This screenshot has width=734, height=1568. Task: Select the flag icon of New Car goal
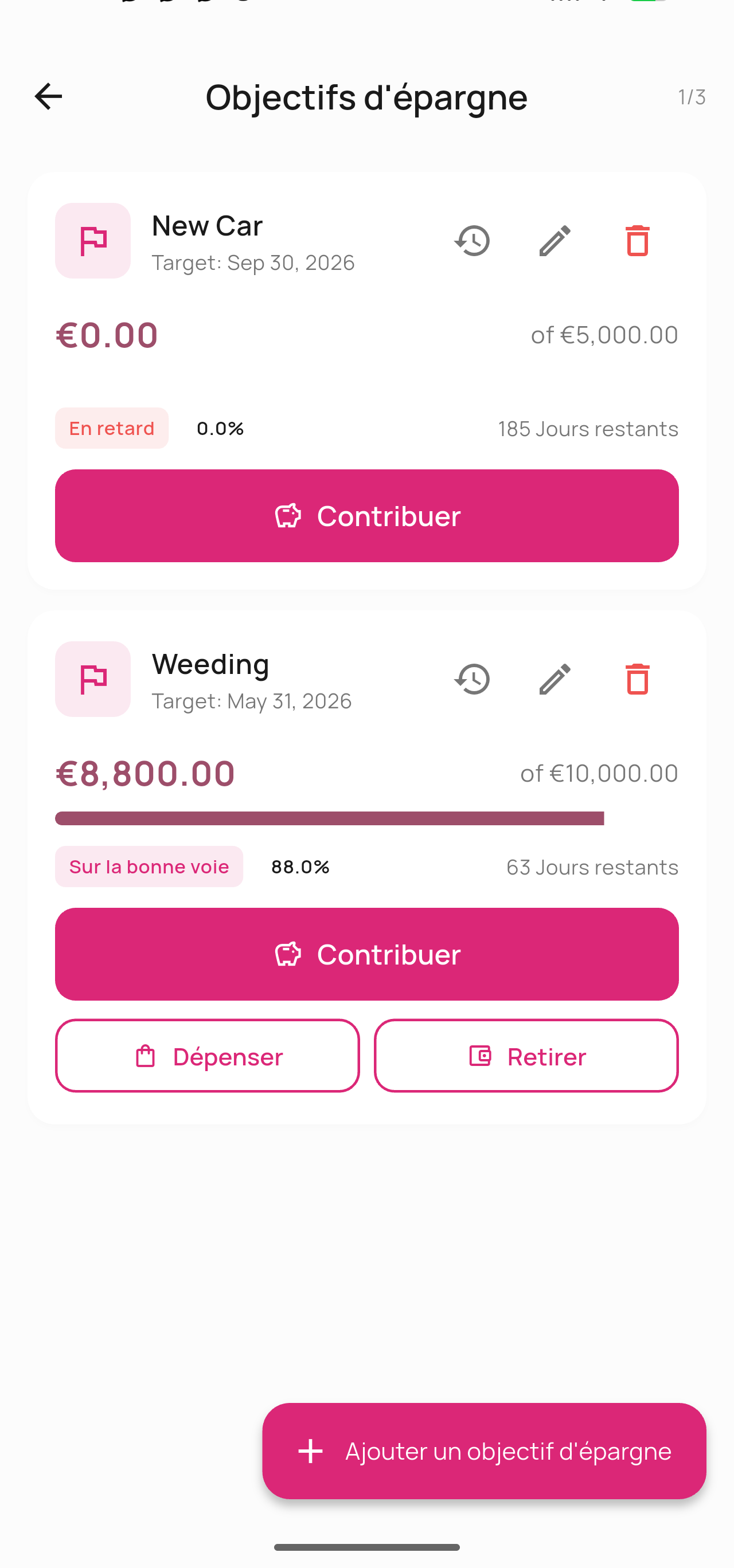[92, 241]
